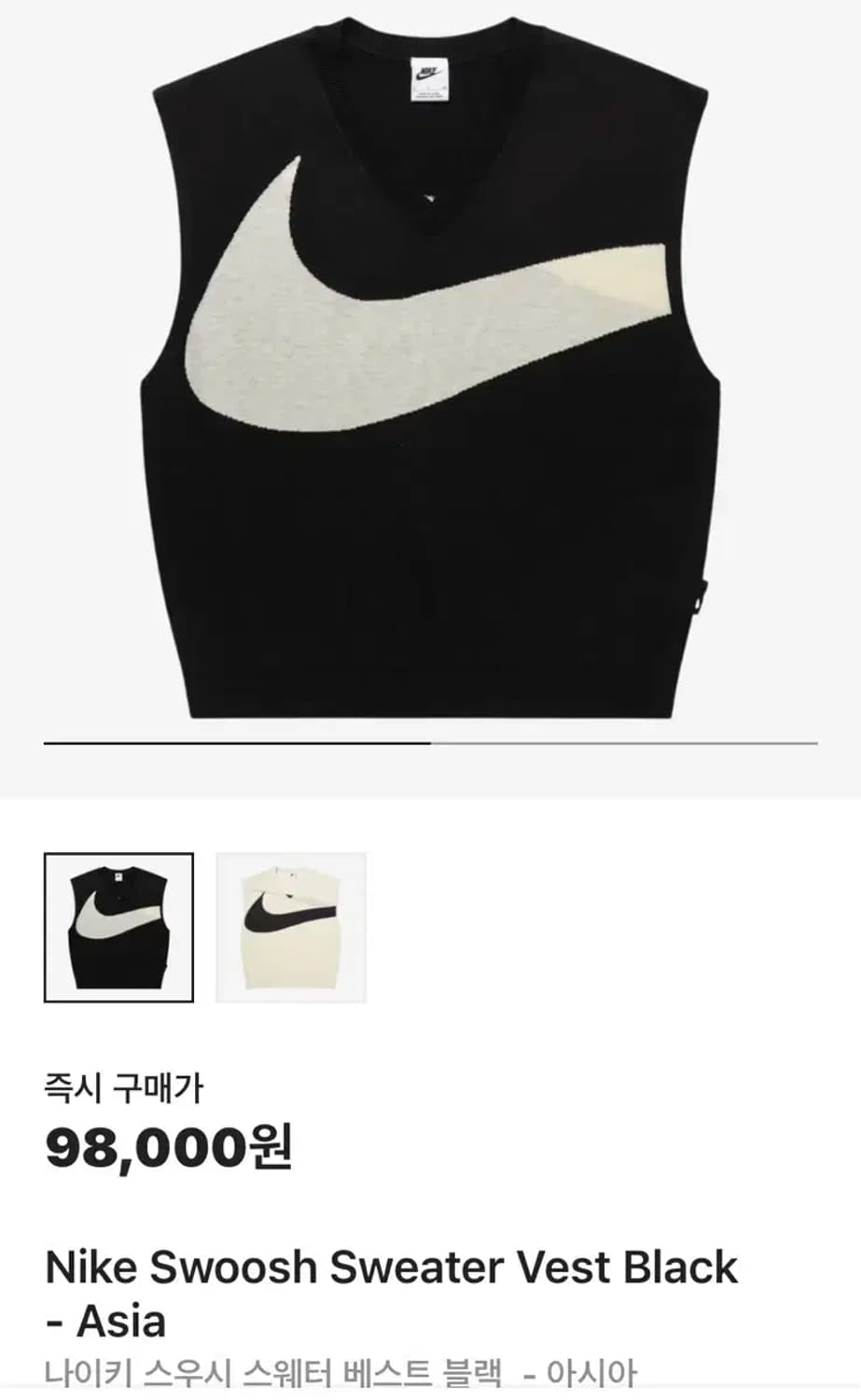Click the 원 currency suffix
The height and width of the screenshot is (1400, 861).
click(x=271, y=1150)
